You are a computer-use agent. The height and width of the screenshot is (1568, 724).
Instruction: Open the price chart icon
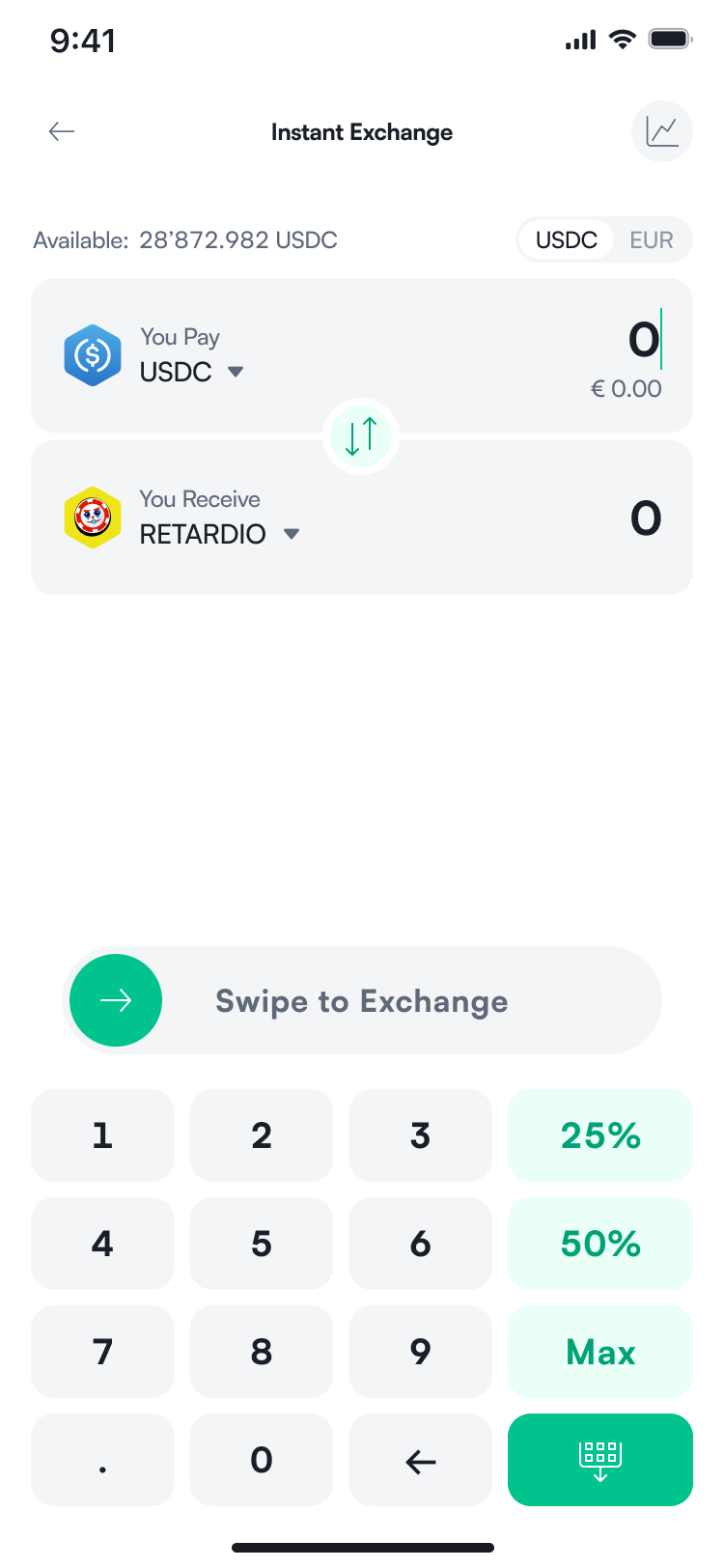tap(662, 131)
